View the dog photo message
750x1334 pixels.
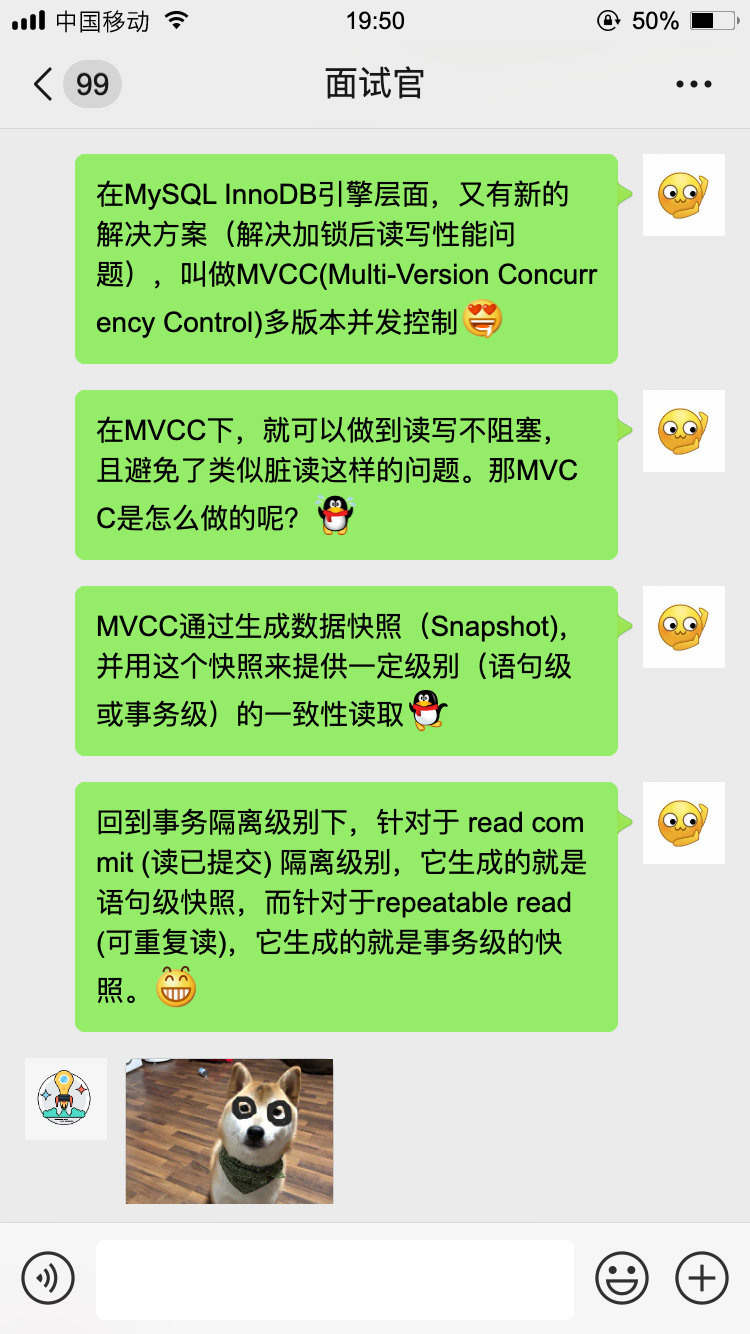[x=229, y=1130]
